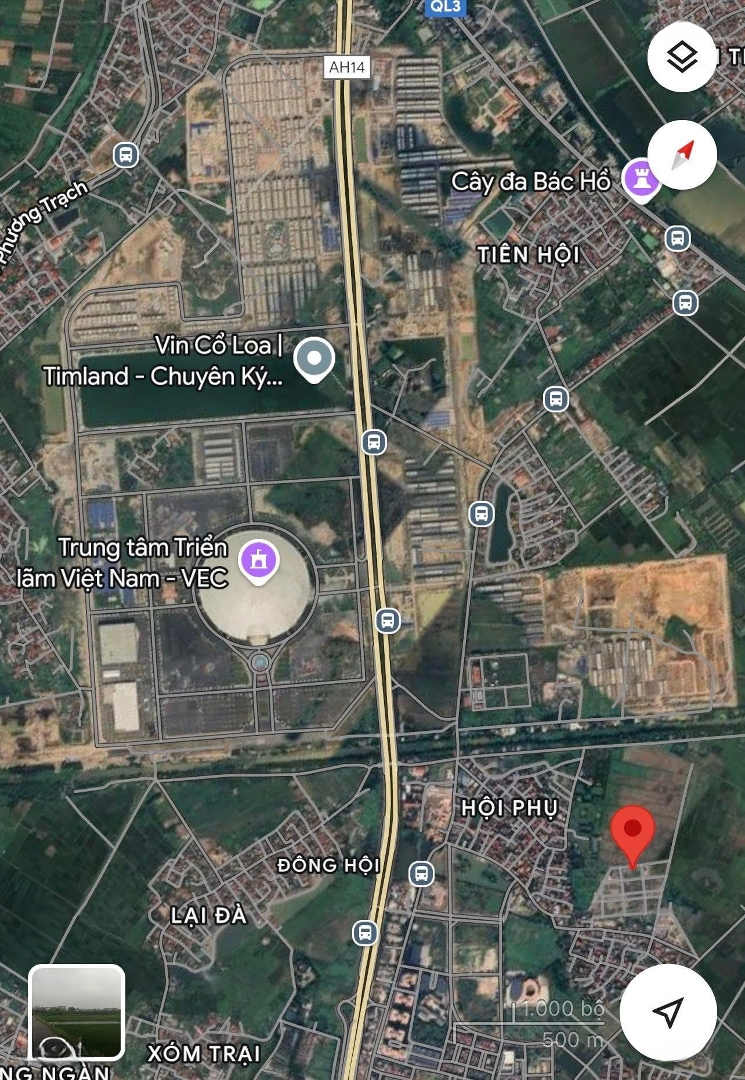Screen dimensions: 745x1080
Task: Select the Cây đa Bác Hồ landmark
Action: pyautogui.click(x=637, y=178)
